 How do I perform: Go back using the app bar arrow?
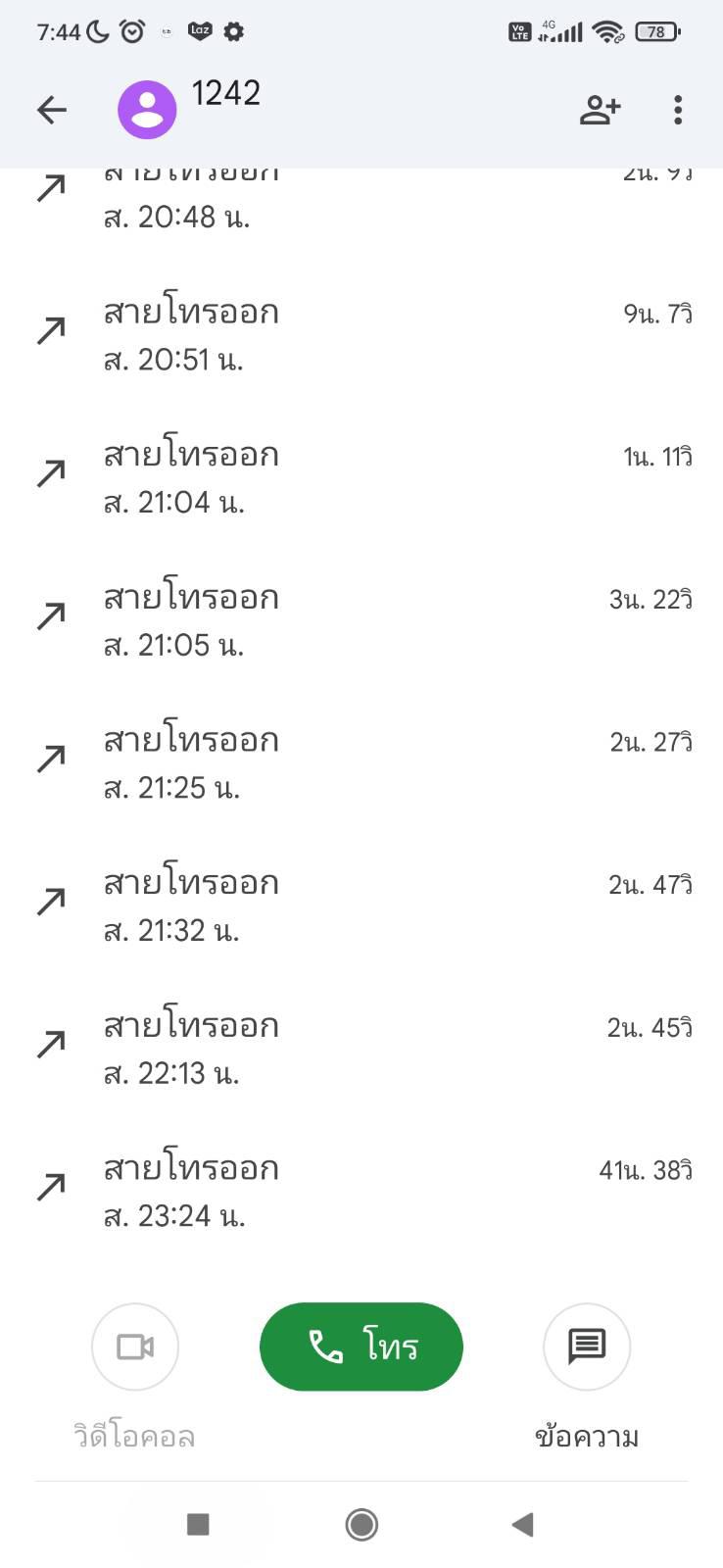click(52, 110)
